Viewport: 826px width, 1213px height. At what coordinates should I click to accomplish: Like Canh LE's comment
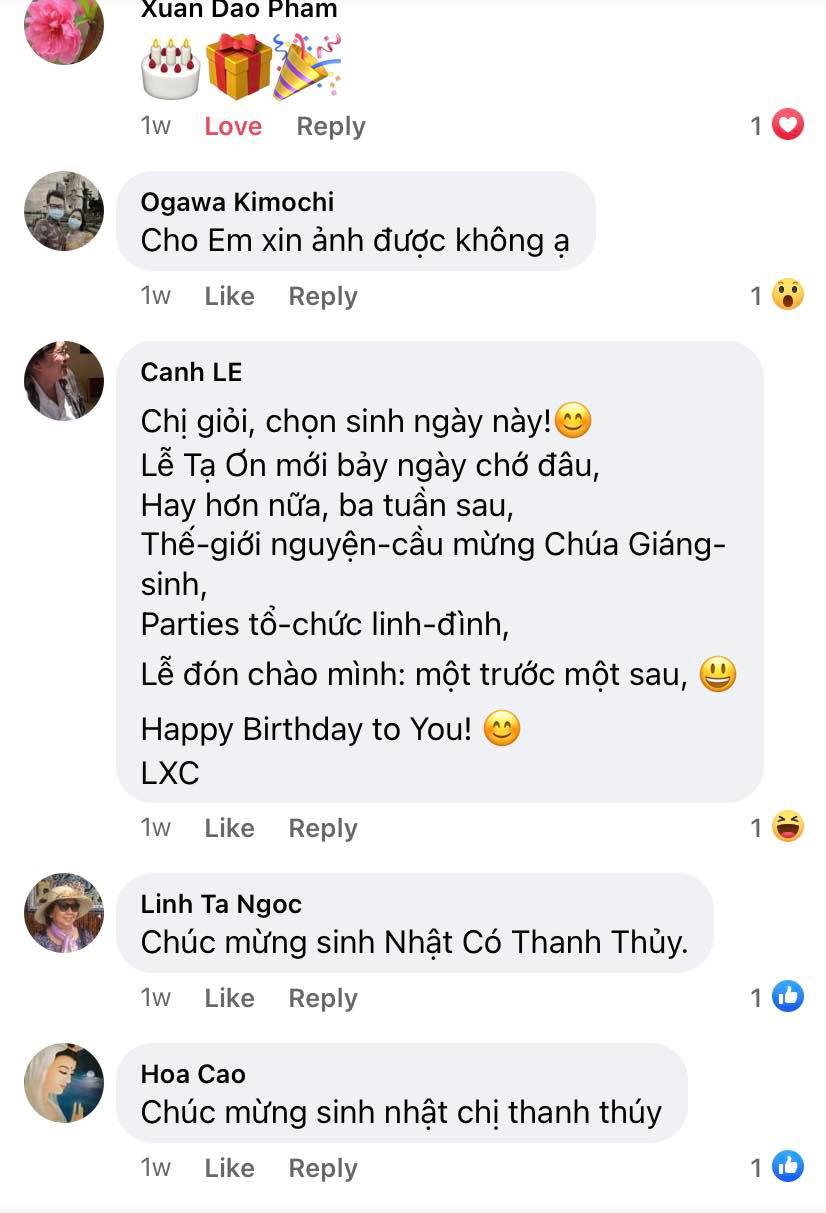229,828
